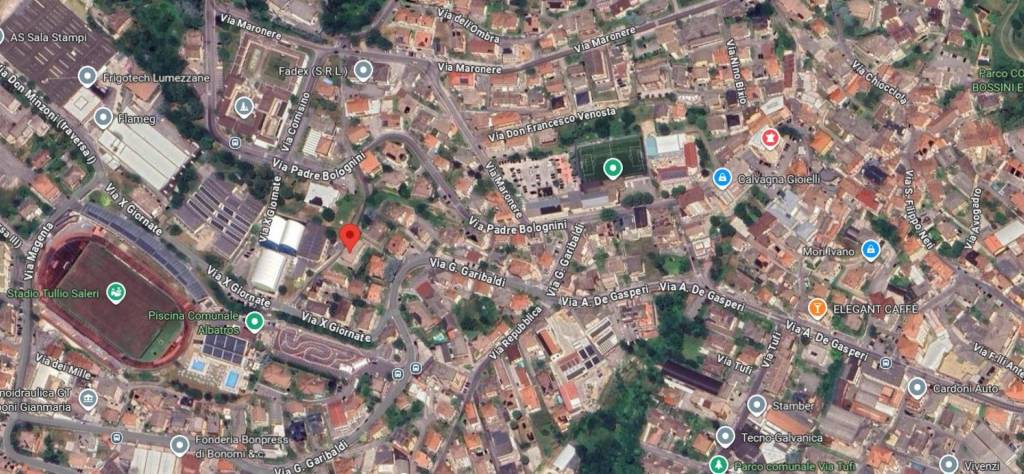Tap the Calvagna Gioielli shop marker
Image resolution: width=1024 pixels, height=474 pixels.
pyautogui.click(x=721, y=177)
